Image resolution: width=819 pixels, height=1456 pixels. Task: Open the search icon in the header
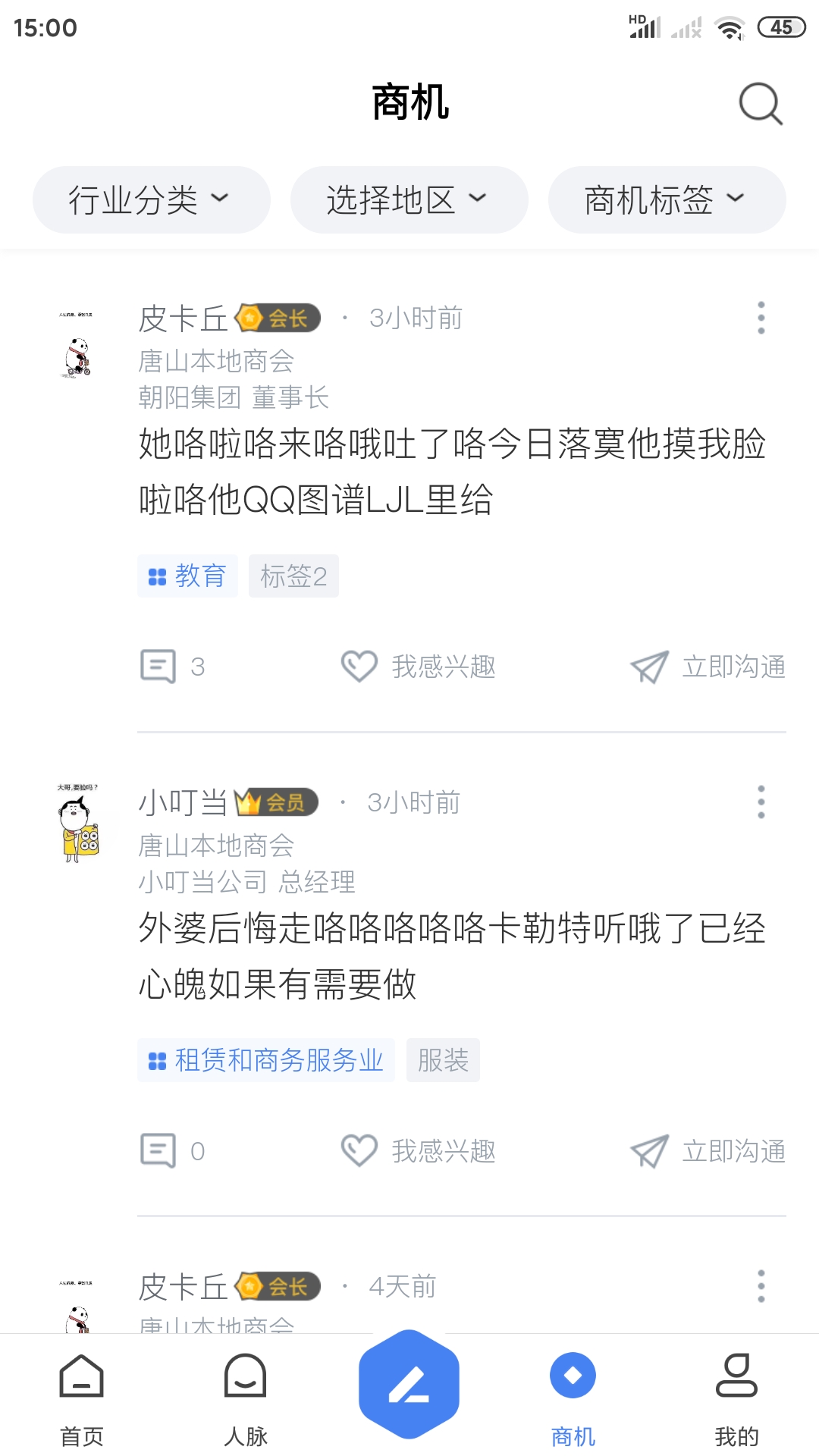[761, 104]
